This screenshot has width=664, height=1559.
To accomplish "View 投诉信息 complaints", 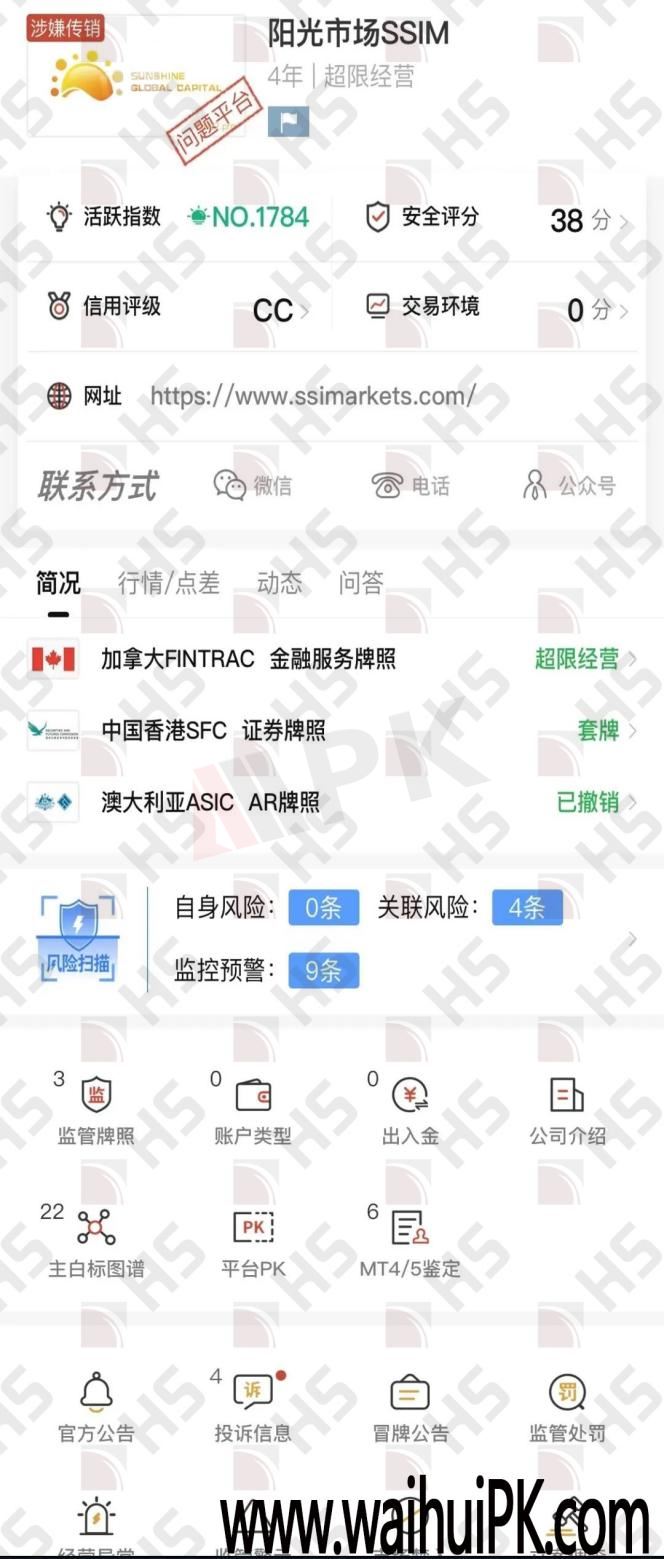I will (x=253, y=1407).
